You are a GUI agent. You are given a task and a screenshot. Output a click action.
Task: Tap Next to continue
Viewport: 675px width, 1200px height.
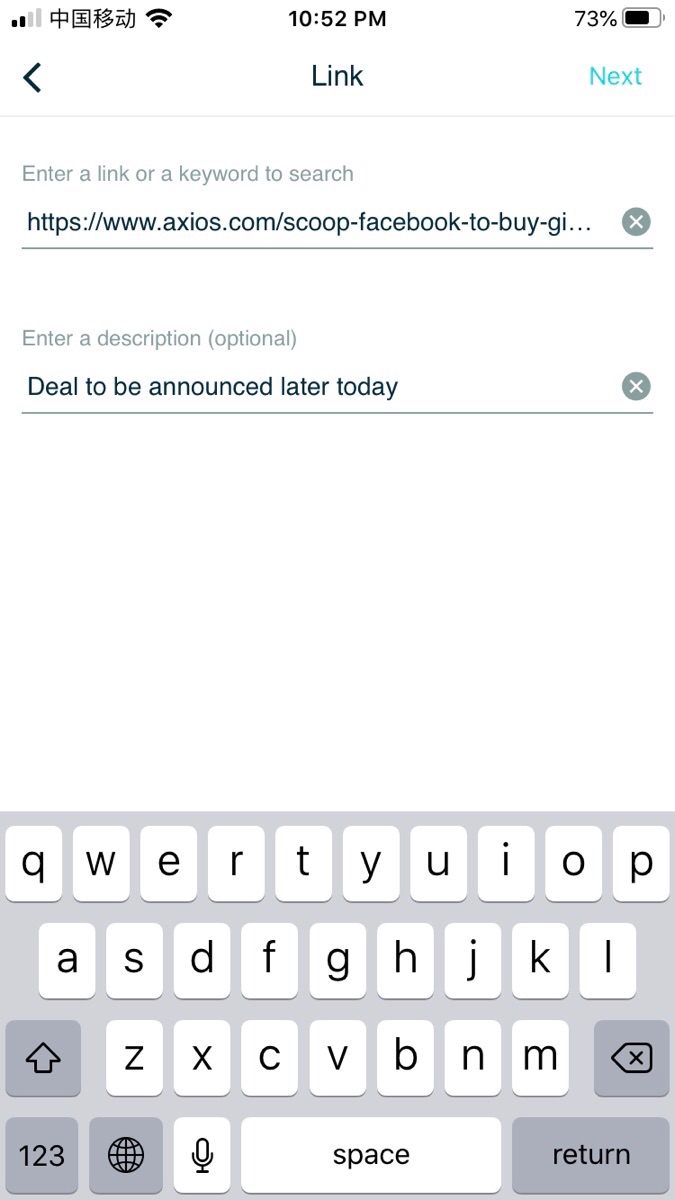[x=615, y=77]
